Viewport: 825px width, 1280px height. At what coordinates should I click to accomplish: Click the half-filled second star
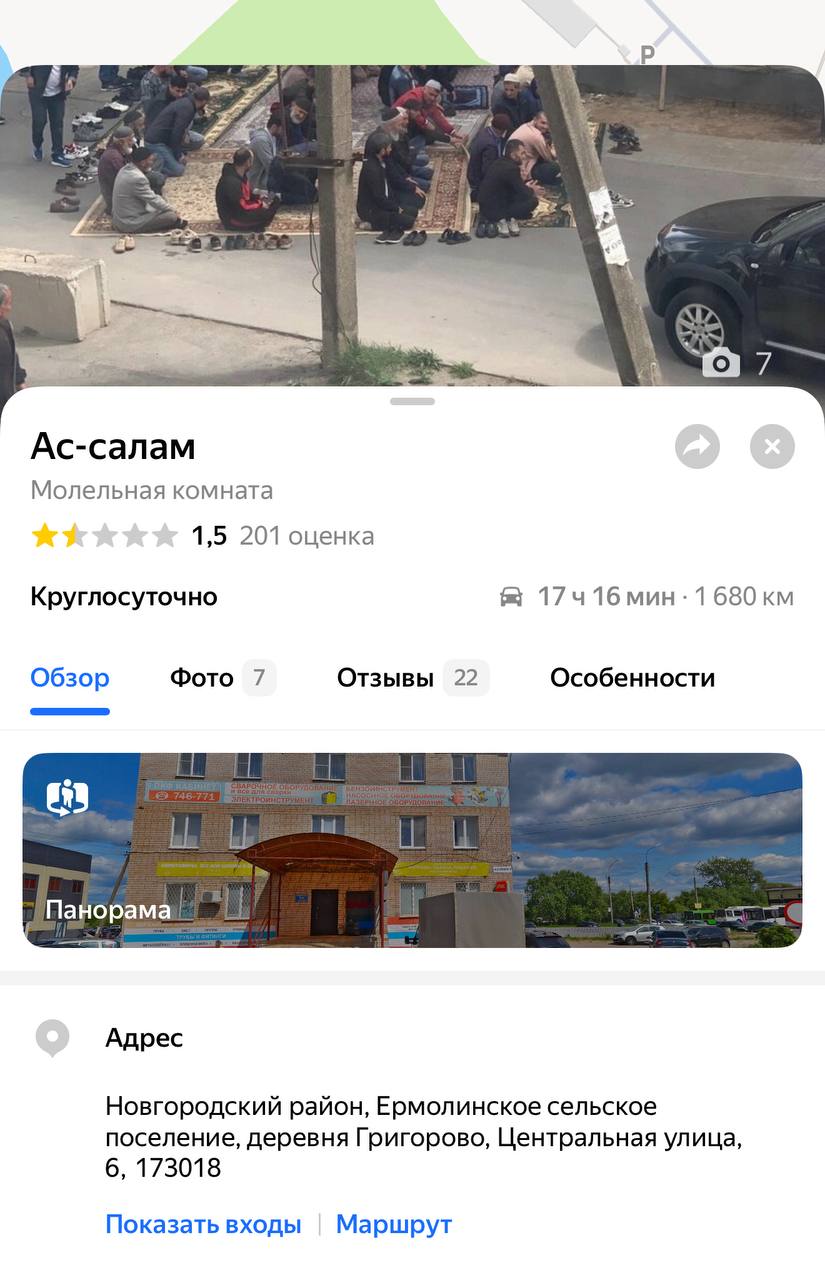click(x=74, y=535)
